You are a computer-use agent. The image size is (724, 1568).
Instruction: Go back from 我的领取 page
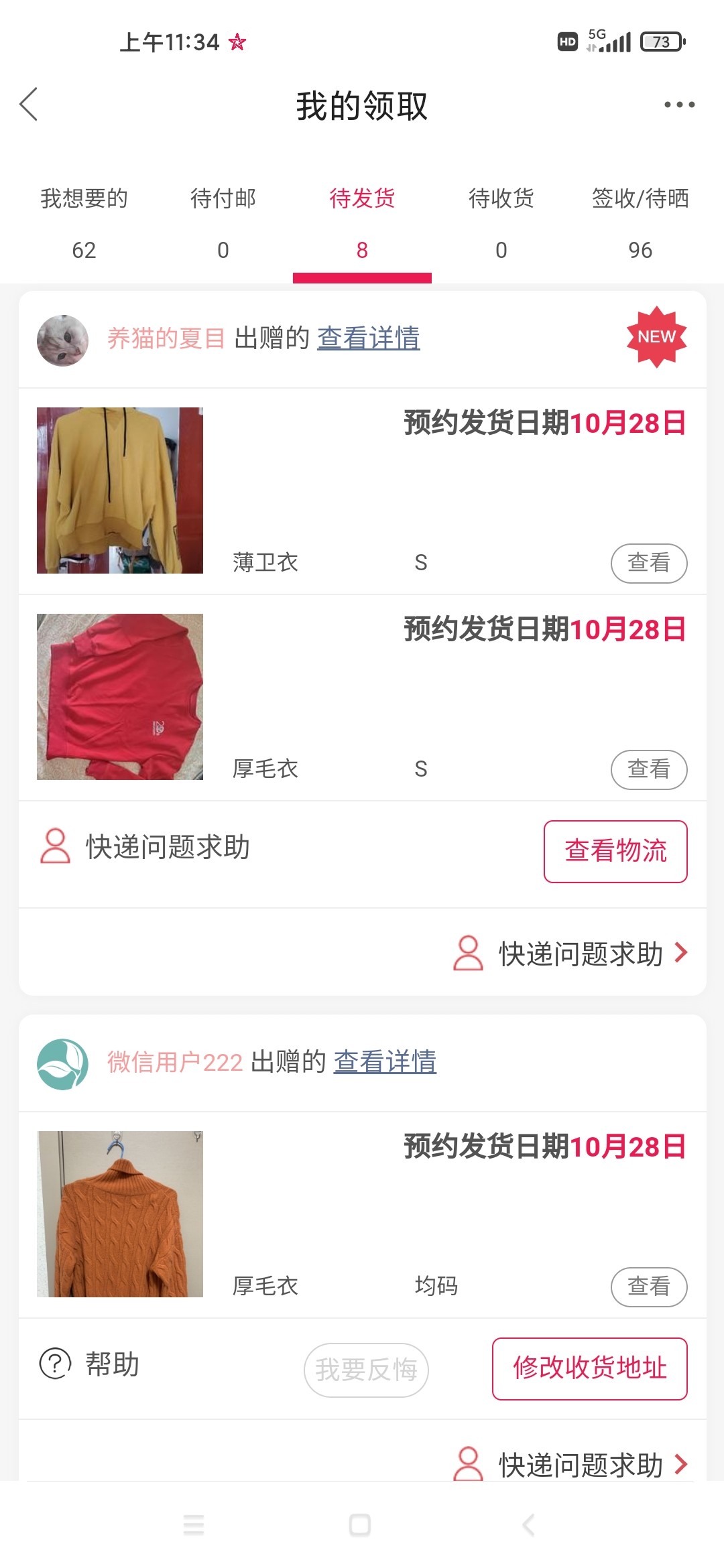coord(29,105)
